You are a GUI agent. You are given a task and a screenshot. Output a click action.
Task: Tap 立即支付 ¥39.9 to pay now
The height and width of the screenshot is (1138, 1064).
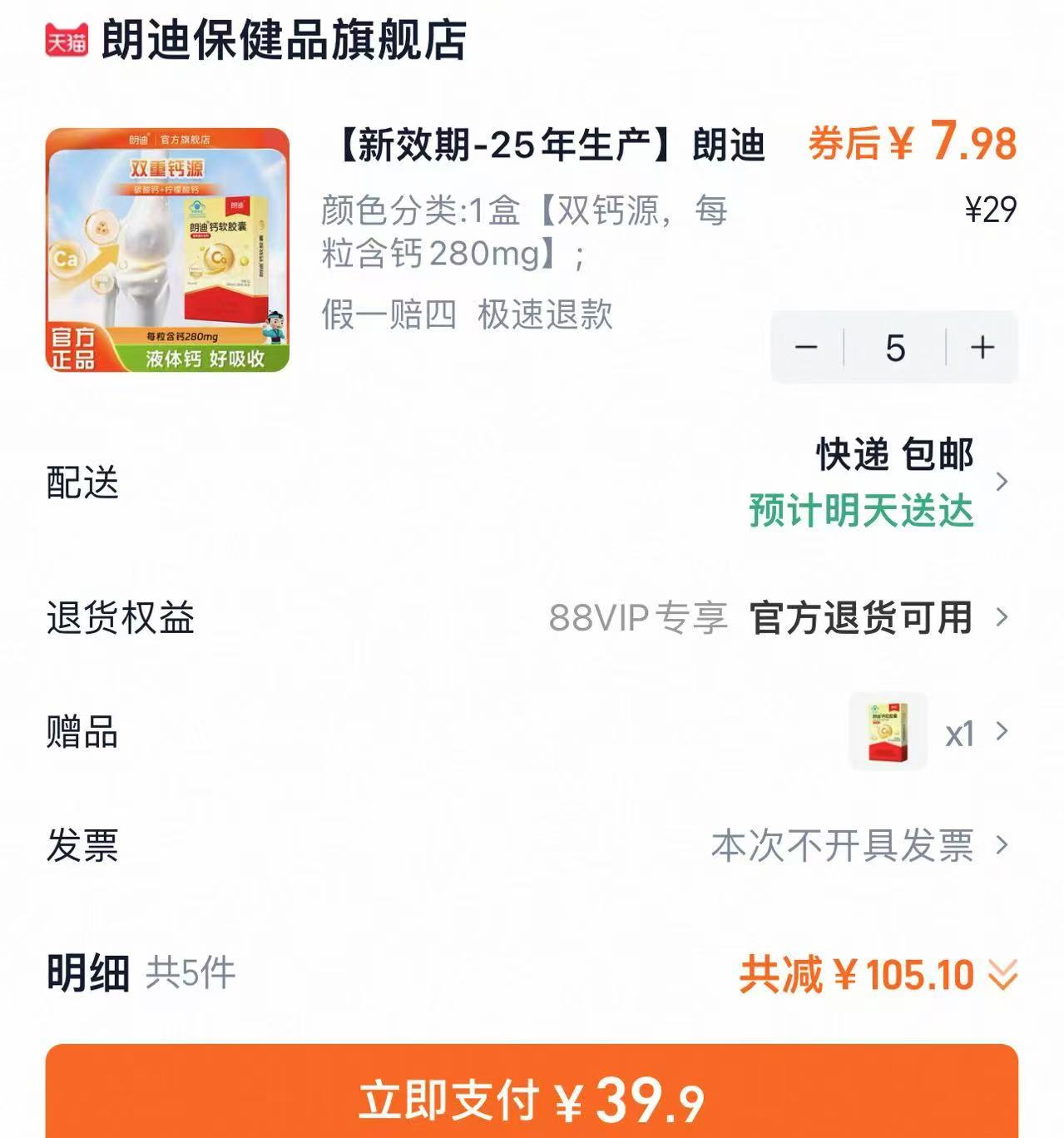pyautogui.click(x=532, y=1098)
